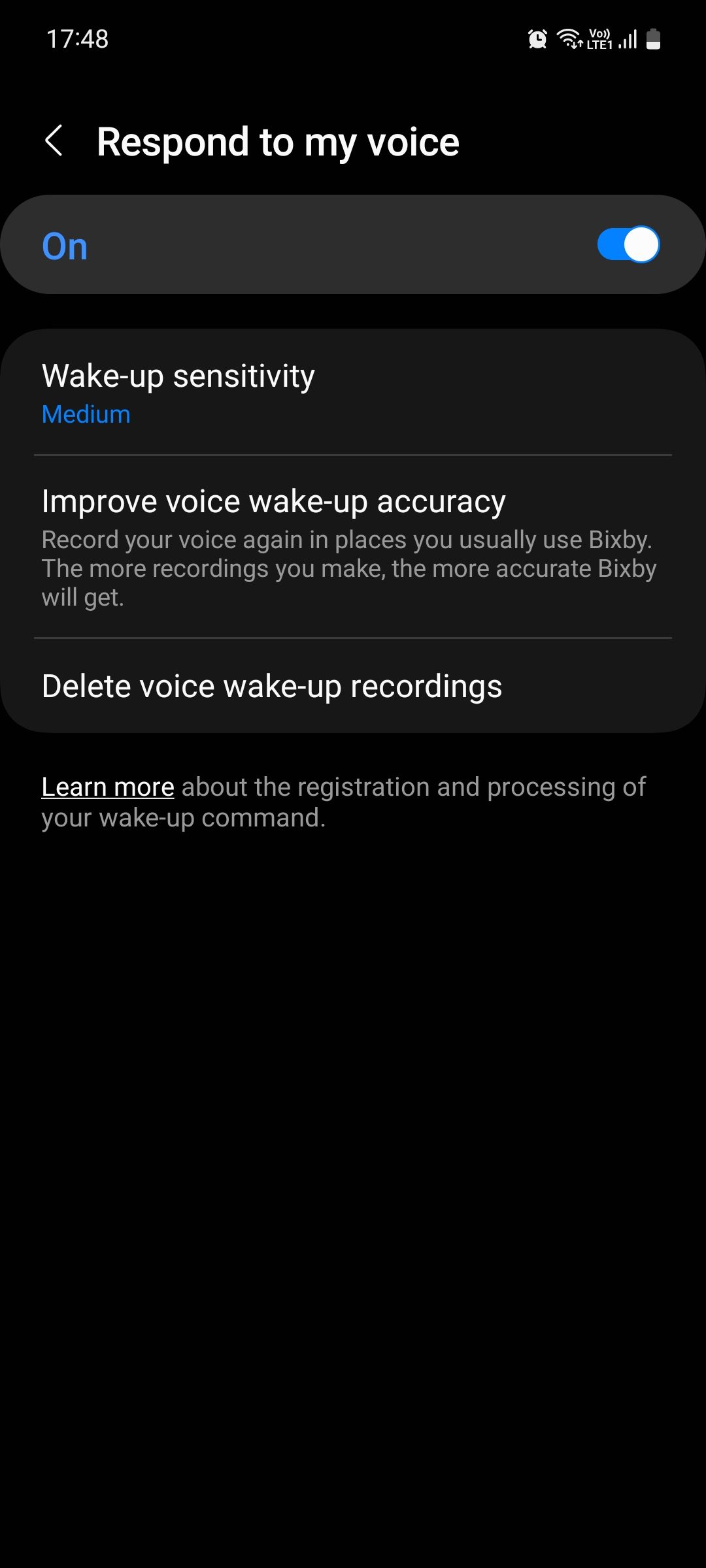Tap the cellular signal strength icon
This screenshot has height=1568, width=706.
(x=626, y=39)
